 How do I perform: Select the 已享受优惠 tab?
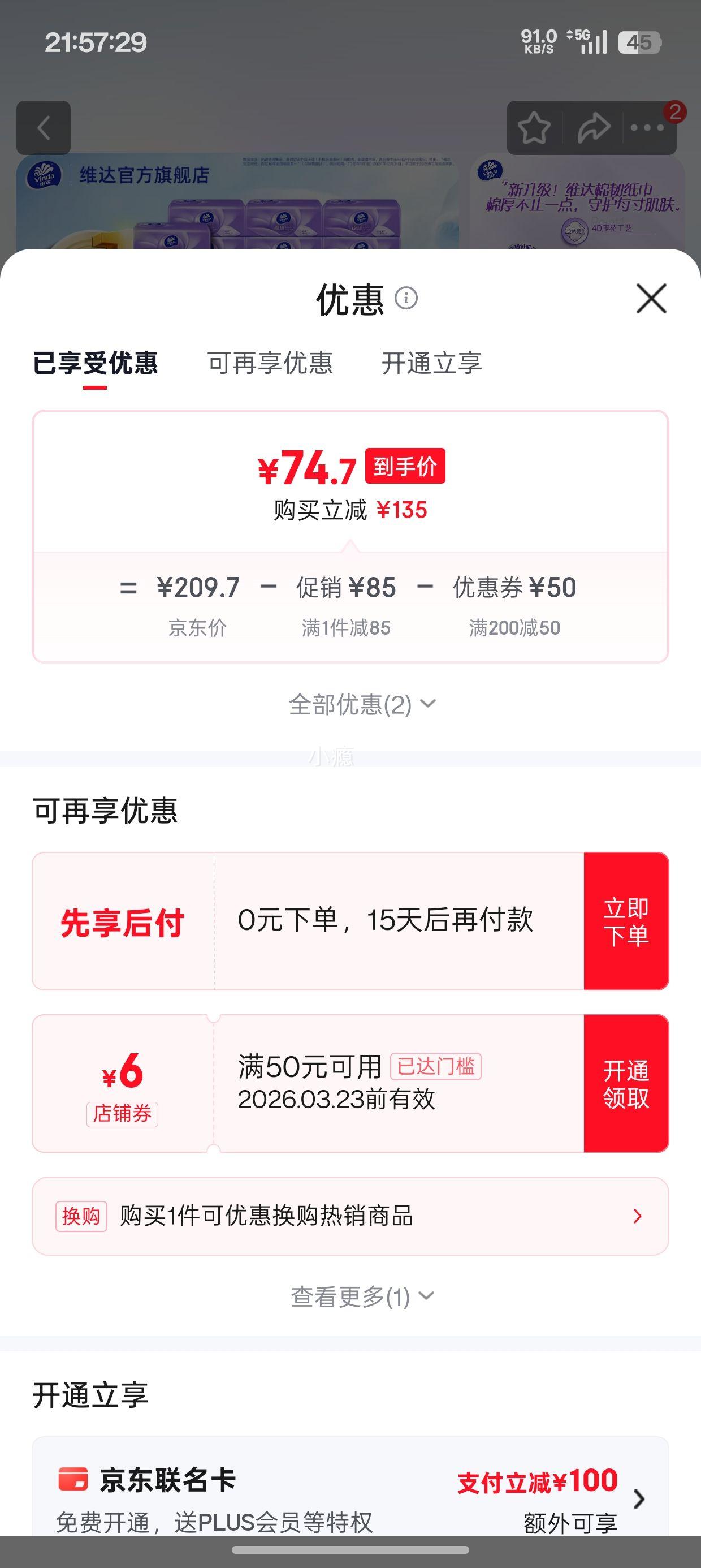(96, 363)
